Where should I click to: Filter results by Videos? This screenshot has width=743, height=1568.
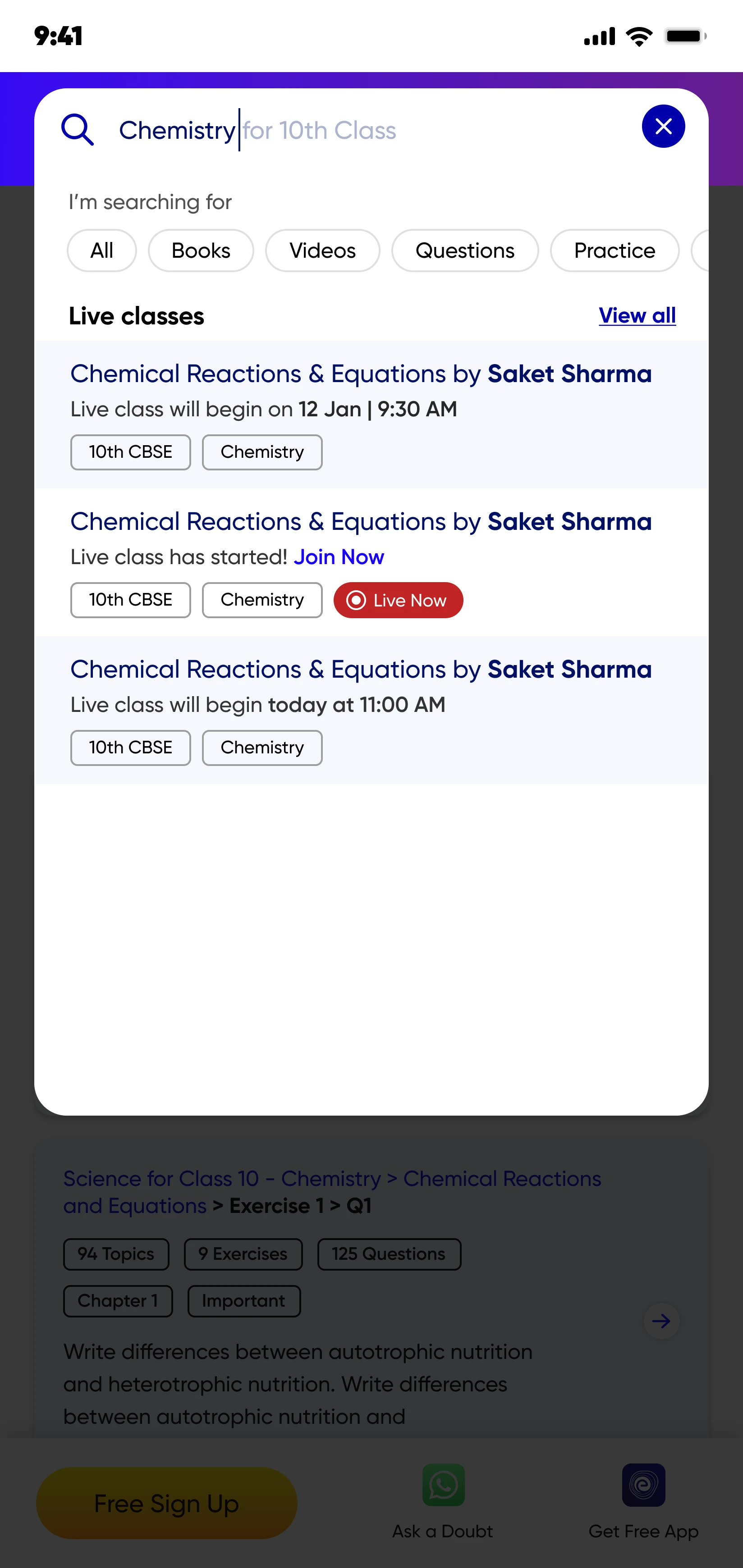click(x=323, y=251)
